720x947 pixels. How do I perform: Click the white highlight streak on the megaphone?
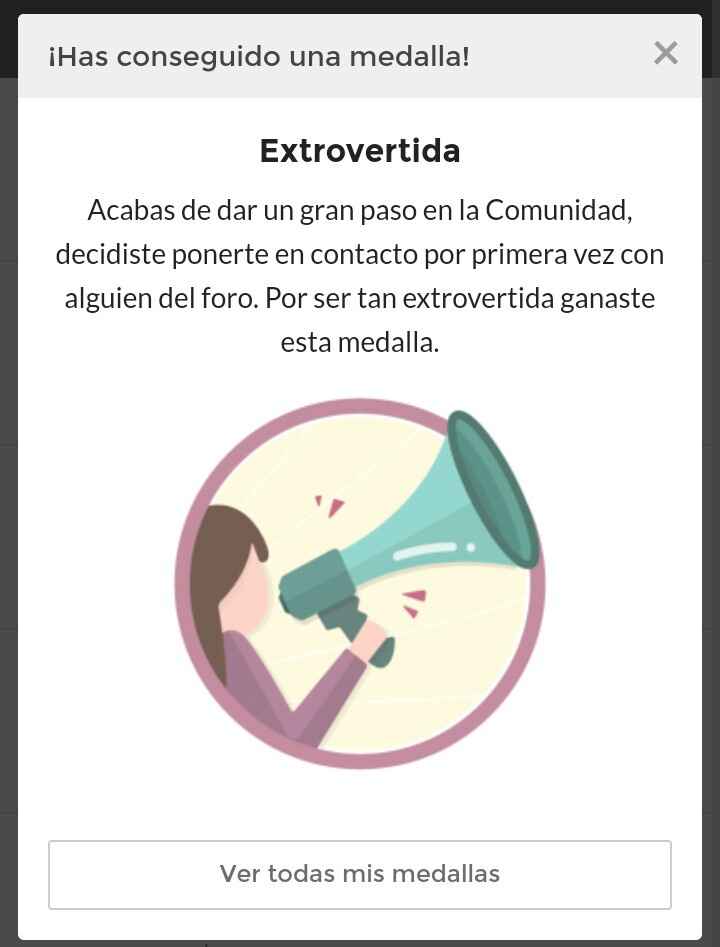tap(430, 547)
